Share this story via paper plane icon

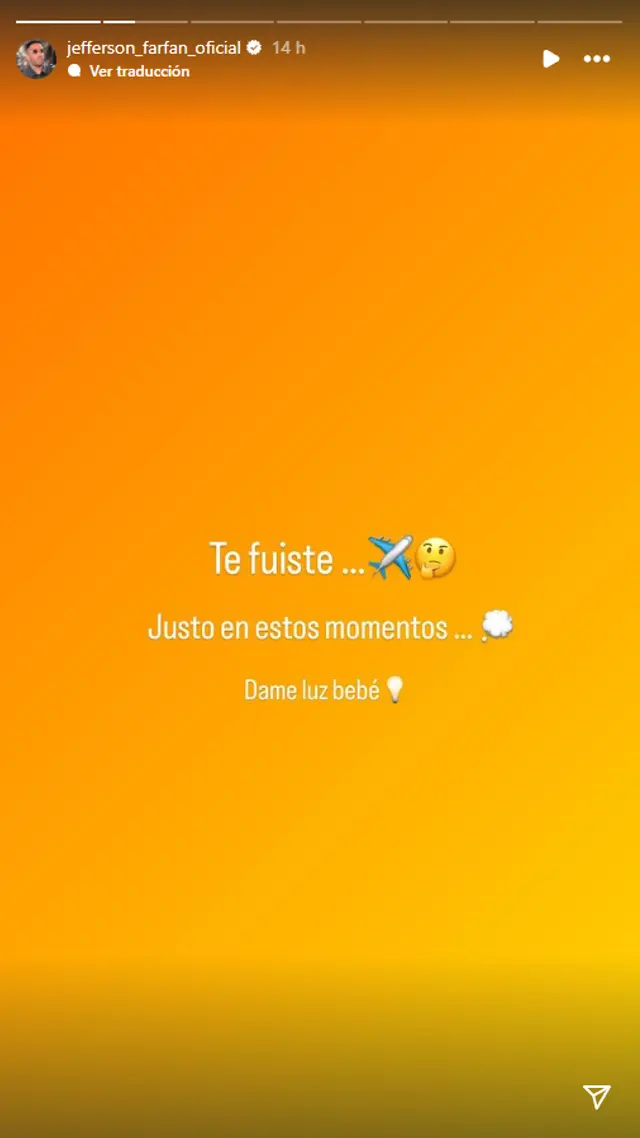tap(596, 1097)
